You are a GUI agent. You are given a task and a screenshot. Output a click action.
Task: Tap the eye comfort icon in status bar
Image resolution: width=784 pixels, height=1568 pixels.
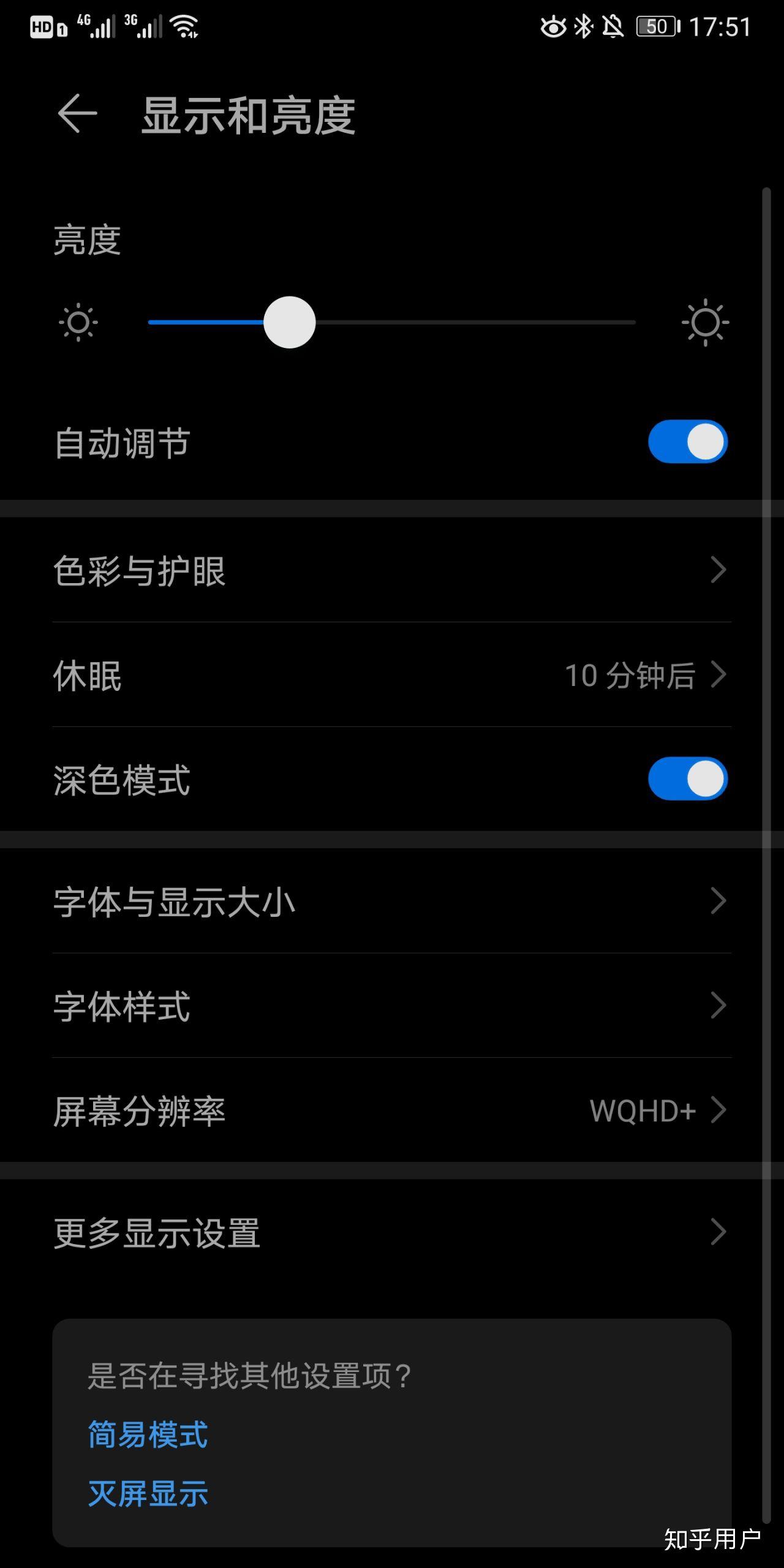pyautogui.click(x=551, y=27)
